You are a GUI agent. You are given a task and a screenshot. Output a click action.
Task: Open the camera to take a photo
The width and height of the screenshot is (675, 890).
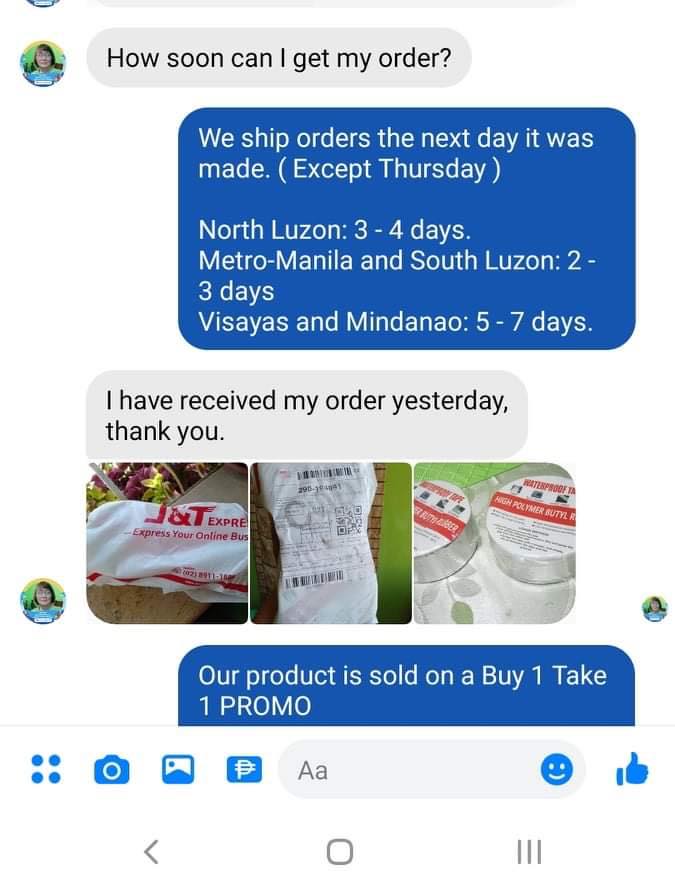[x=112, y=769]
